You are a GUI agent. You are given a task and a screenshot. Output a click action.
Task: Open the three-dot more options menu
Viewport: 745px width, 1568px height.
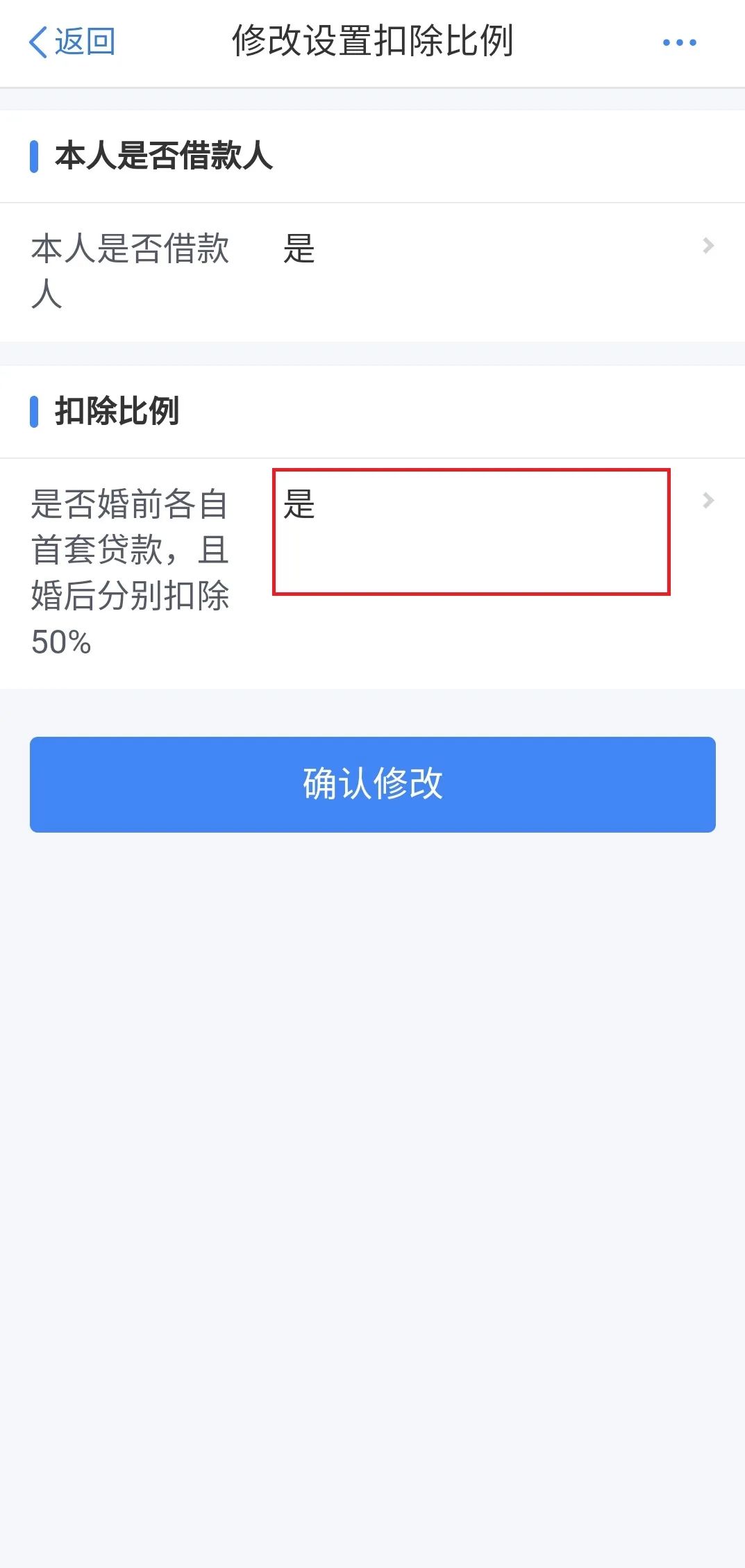tap(679, 43)
